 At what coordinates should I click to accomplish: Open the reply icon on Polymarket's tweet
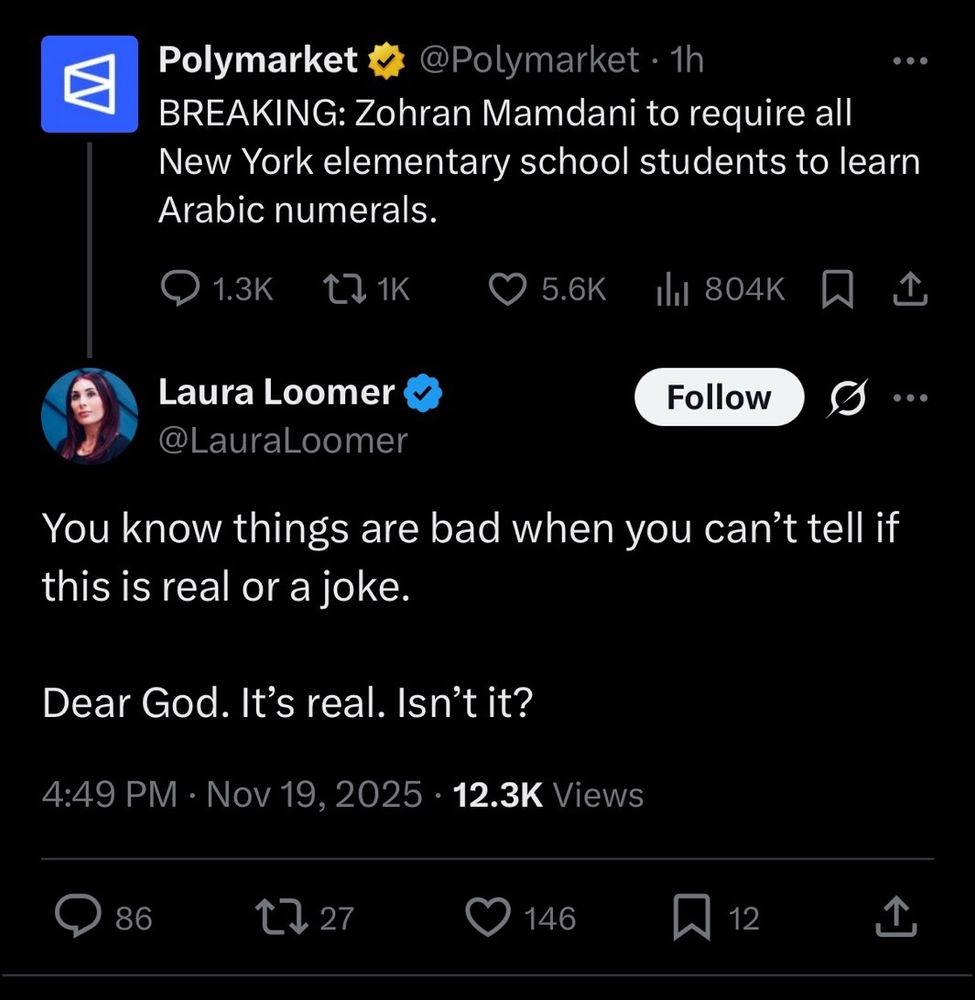[x=181, y=289]
